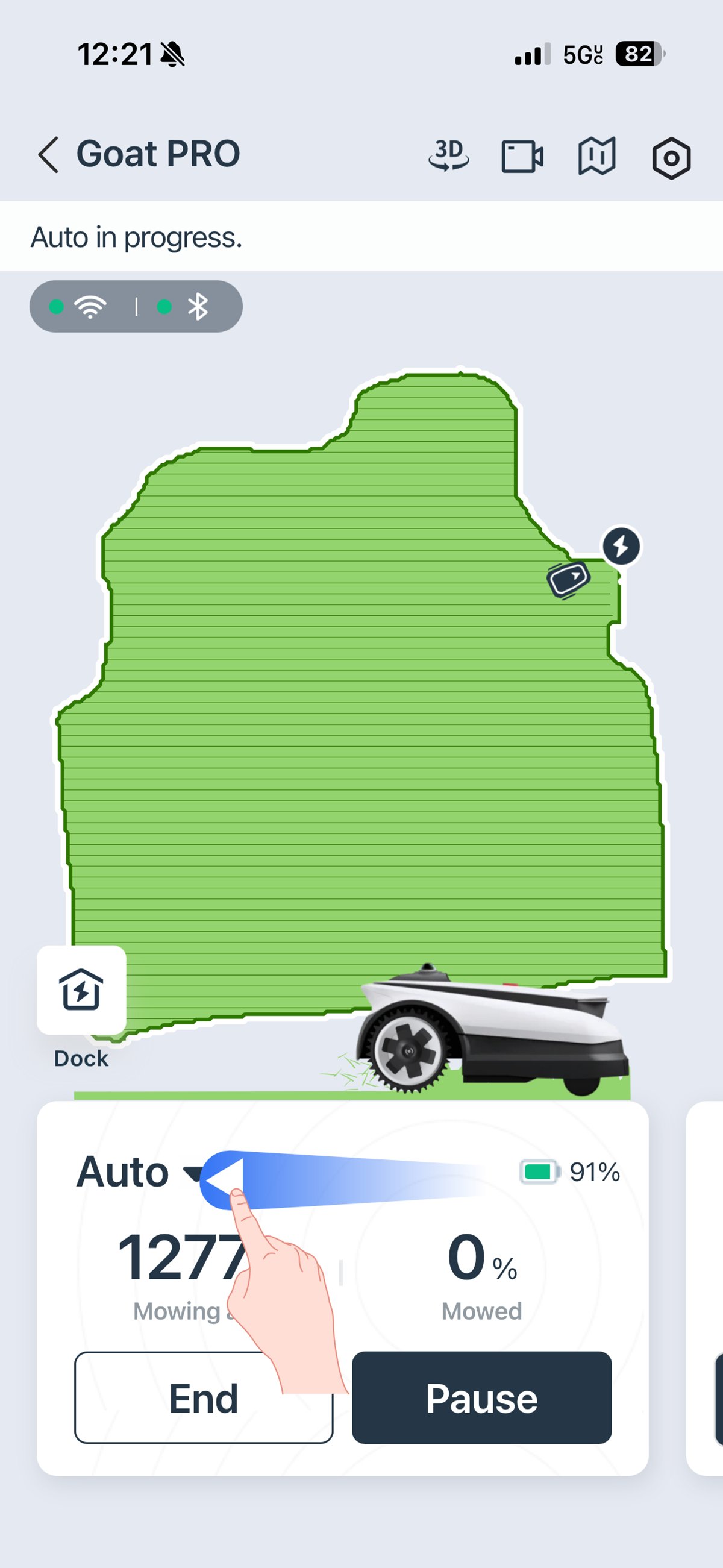The width and height of the screenshot is (723, 1568).
Task: Tap the Bluetooth connection status icon
Action: (x=198, y=306)
